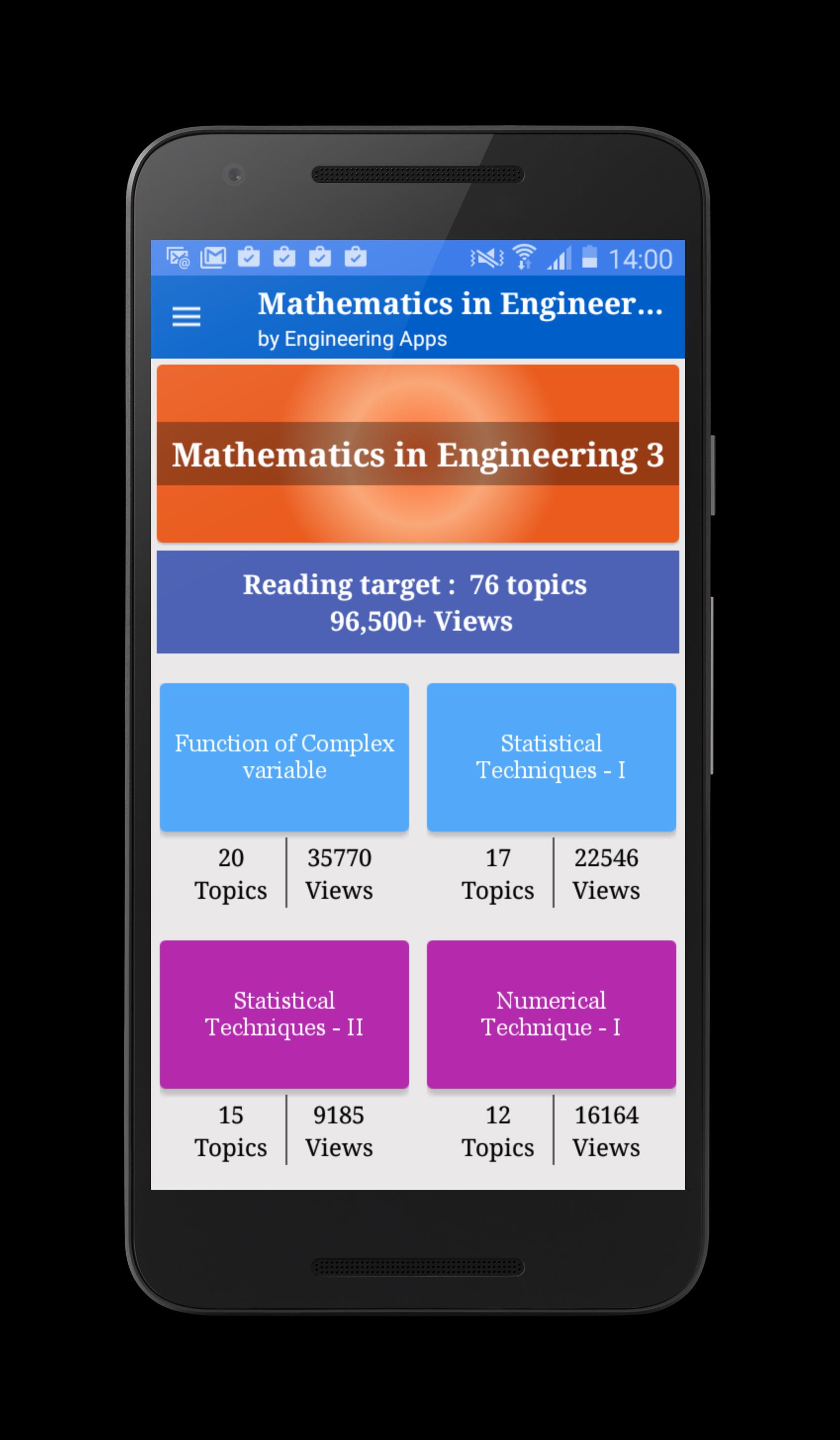
Task: Open the navigation drawer menu
Action: pyautogui.click(x=187, y=317)
